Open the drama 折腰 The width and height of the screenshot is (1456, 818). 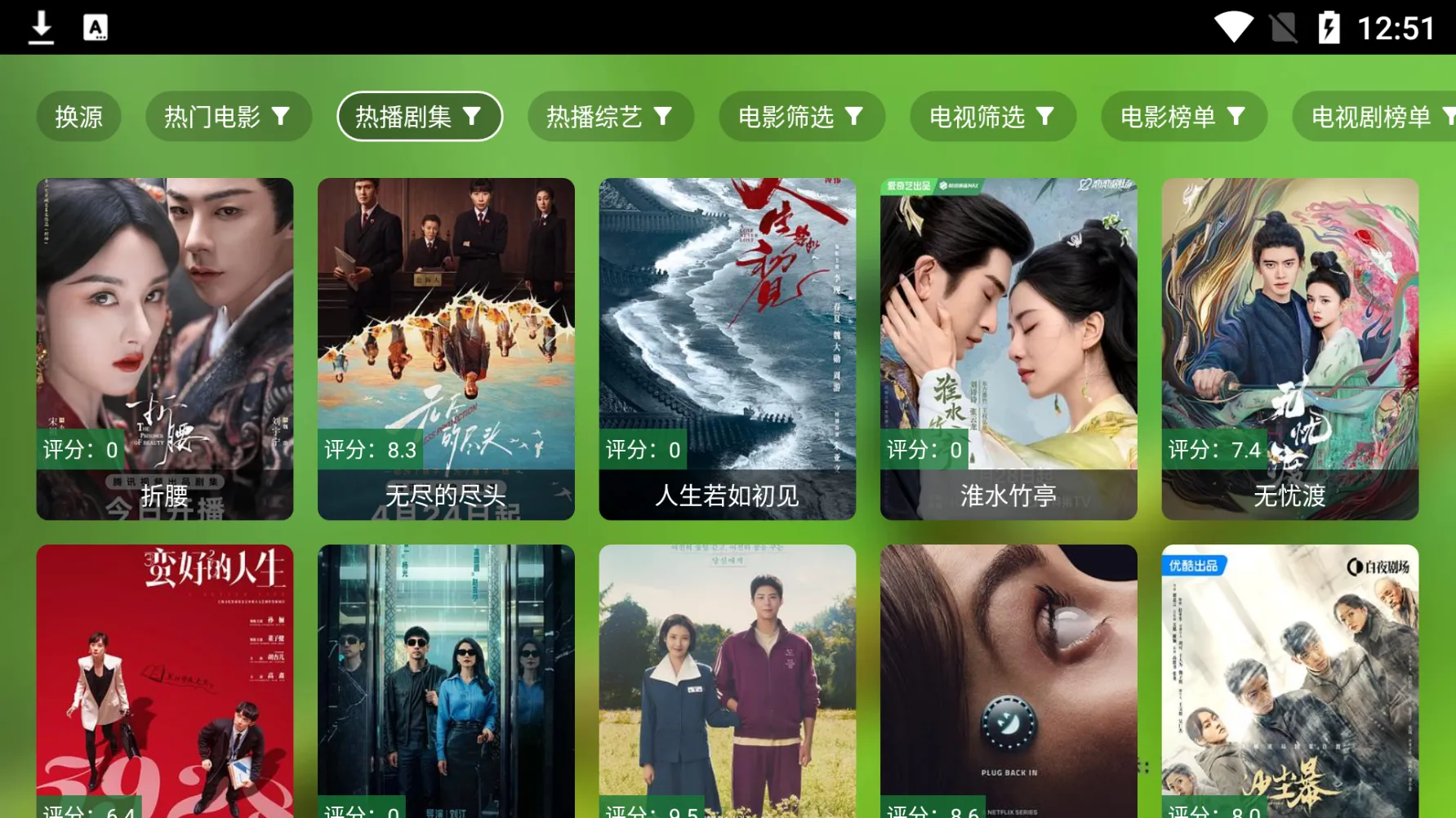click(x=164, y=349)
